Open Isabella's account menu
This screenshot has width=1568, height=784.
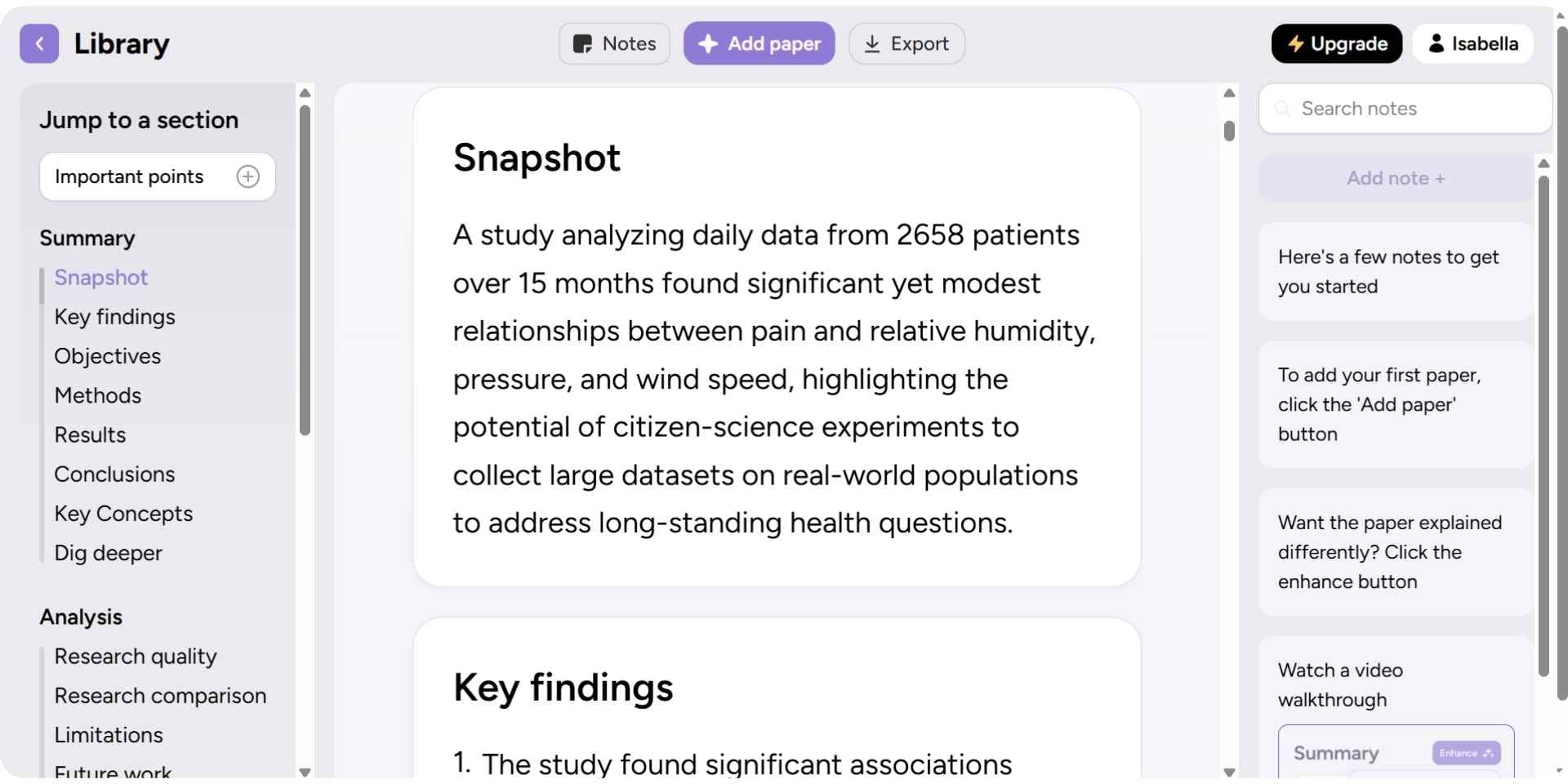1472,43
